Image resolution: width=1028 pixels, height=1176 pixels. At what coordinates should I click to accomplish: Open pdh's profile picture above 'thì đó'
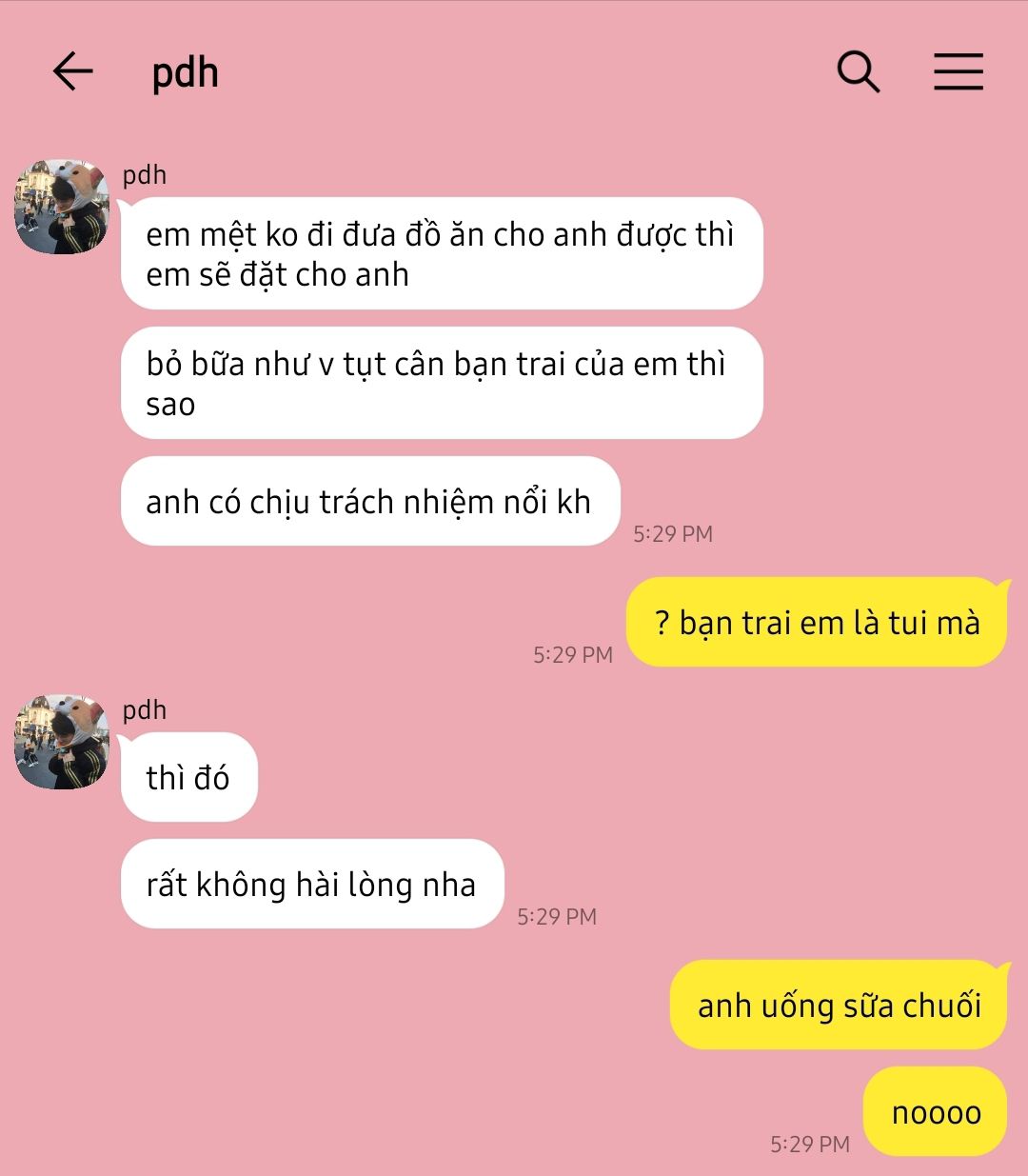(62, 742)
